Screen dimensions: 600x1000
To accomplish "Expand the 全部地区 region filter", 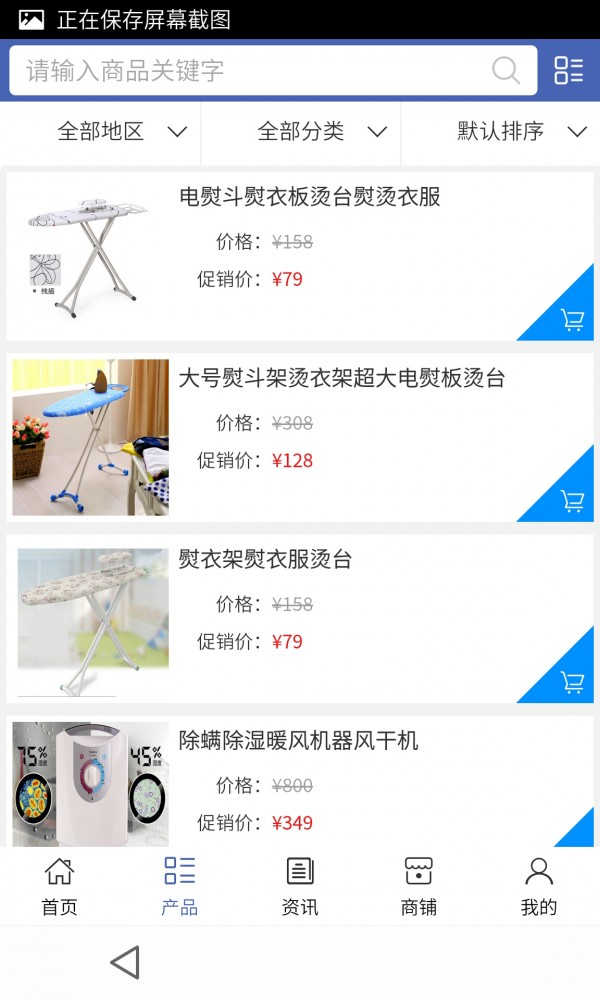I will tap(122, 131).
